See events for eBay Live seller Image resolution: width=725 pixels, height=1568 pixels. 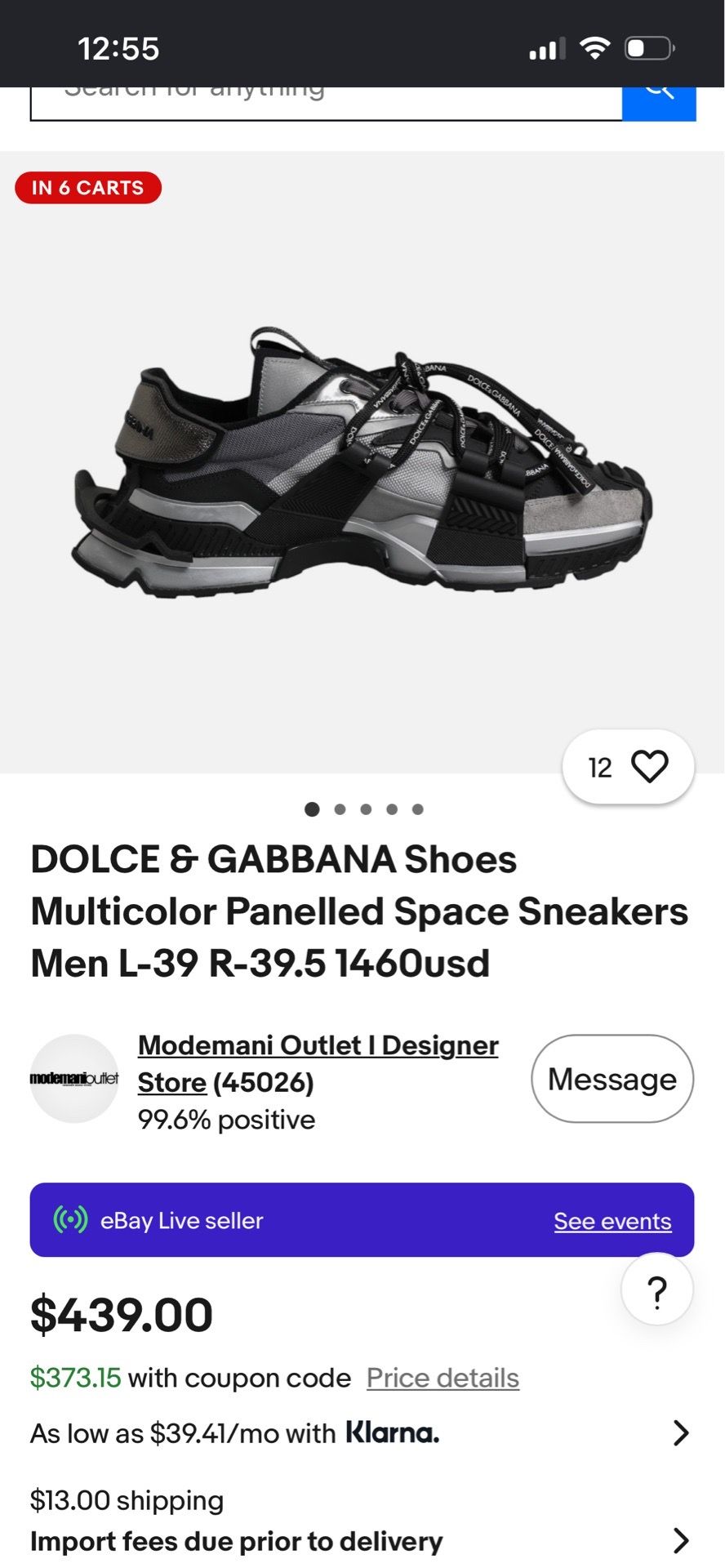612,1221
